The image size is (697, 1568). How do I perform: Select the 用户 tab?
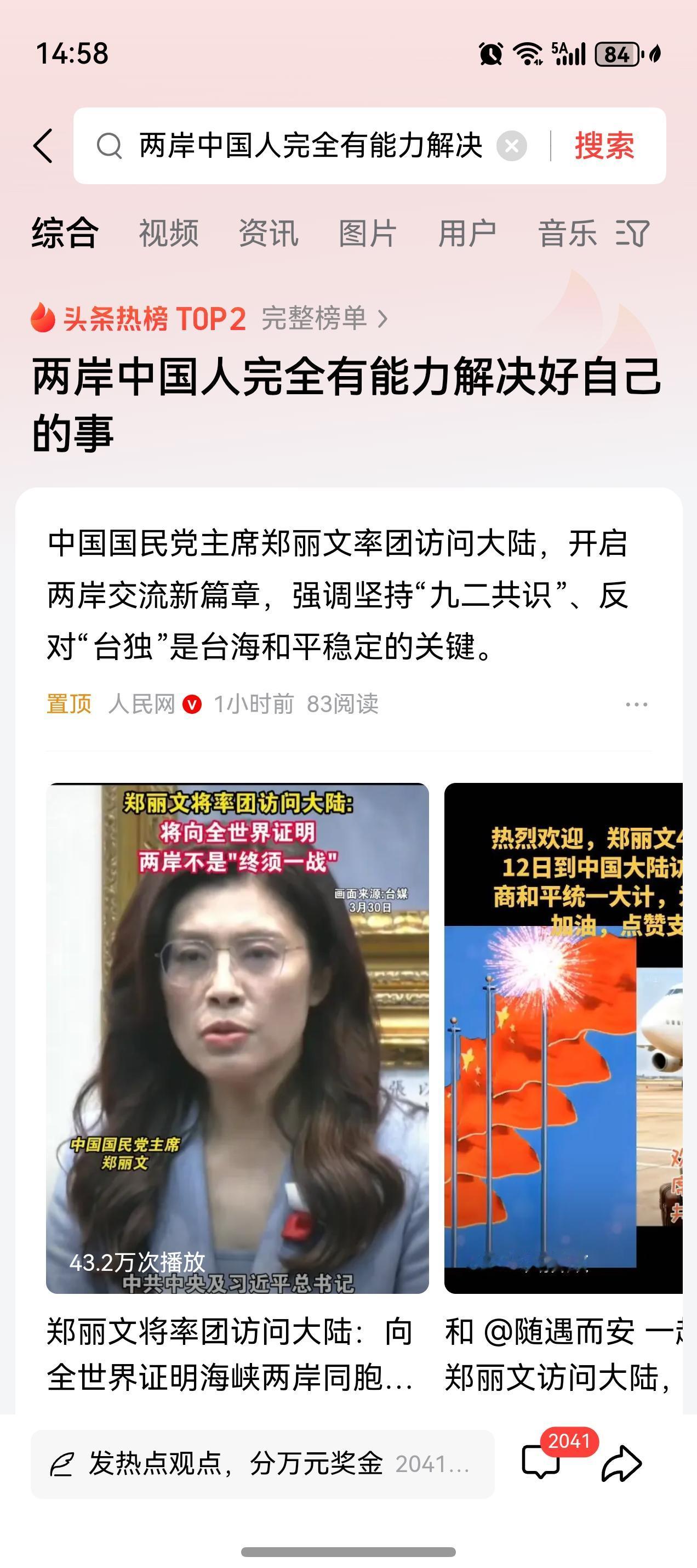(x=469, y=234)
